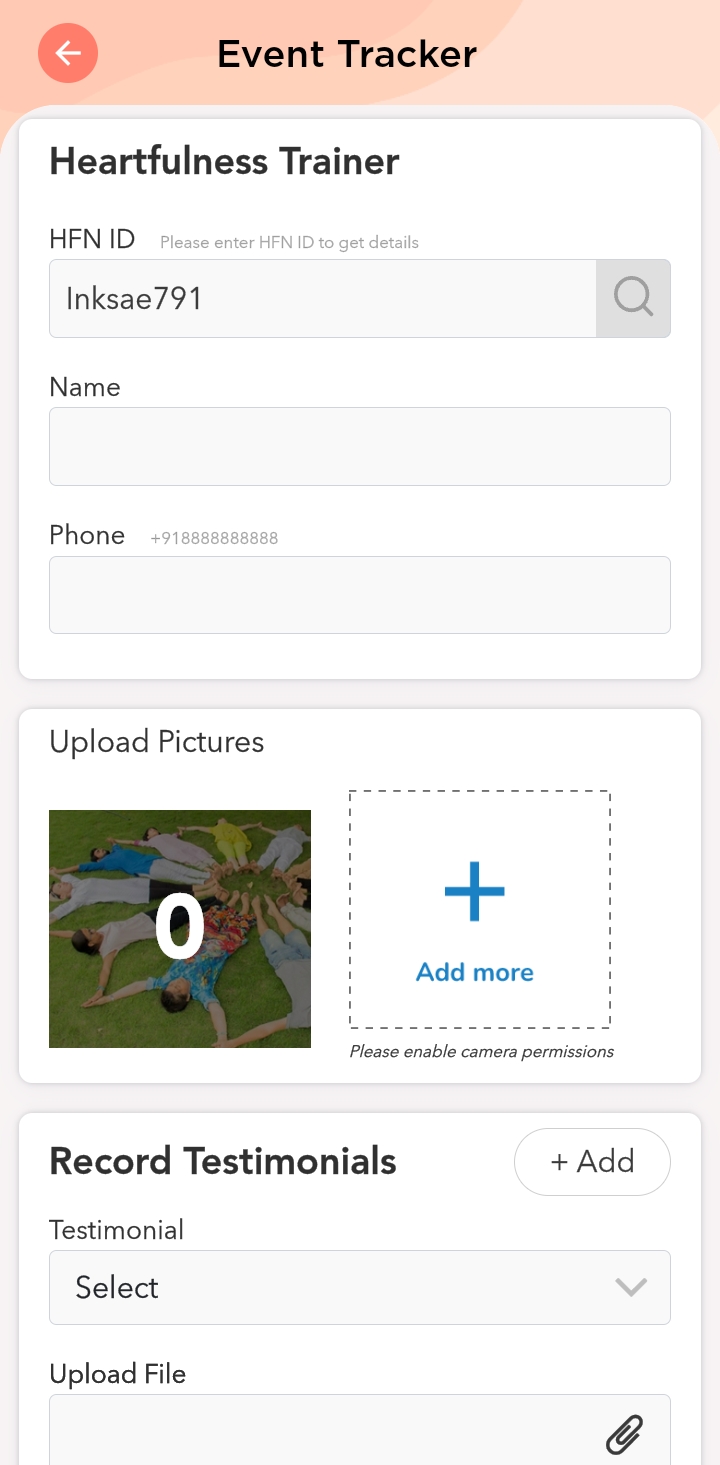Add a new testimonial record
This screenshot has height=1465, width=720.
pyautogui.click(x=592, y=1162)
